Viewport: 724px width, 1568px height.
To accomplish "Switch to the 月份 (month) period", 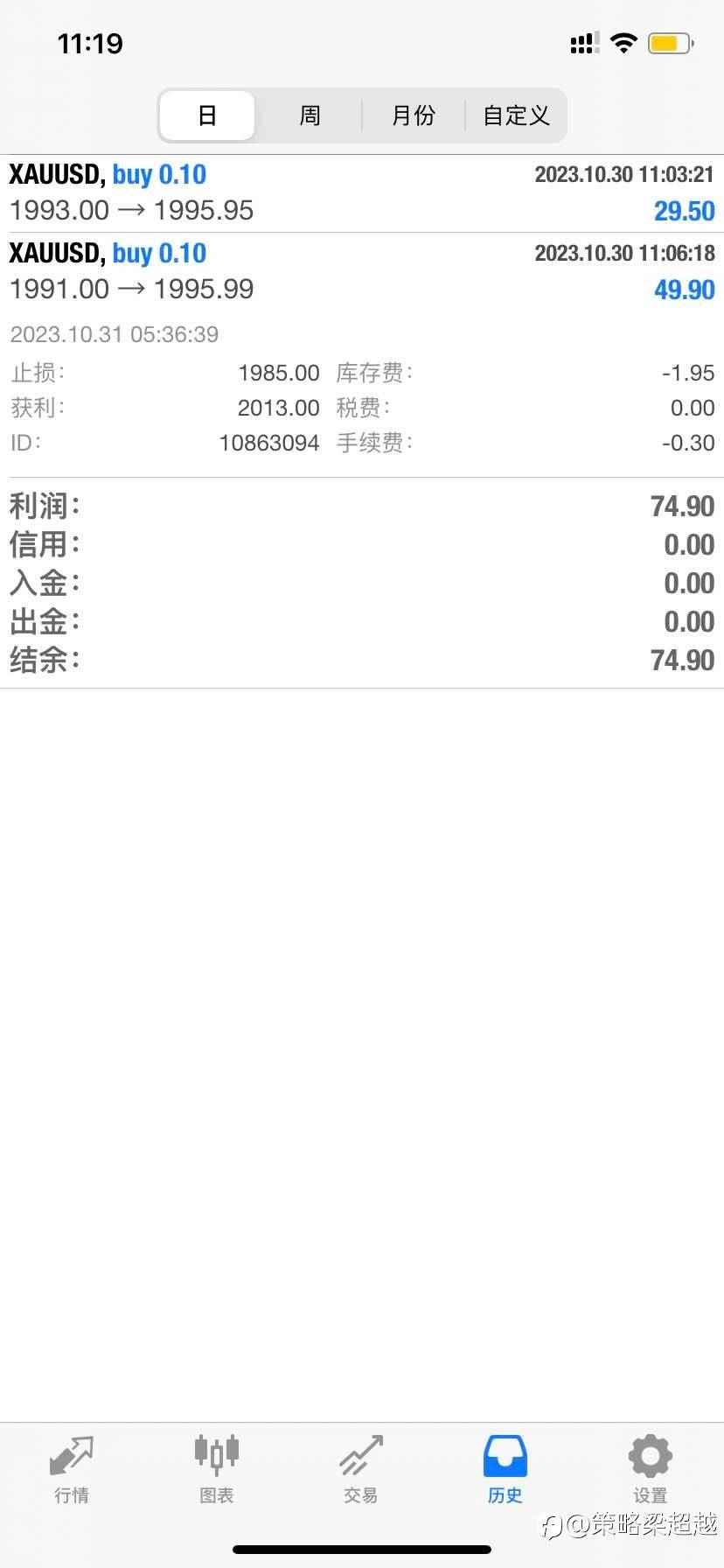I will (413, 115).
